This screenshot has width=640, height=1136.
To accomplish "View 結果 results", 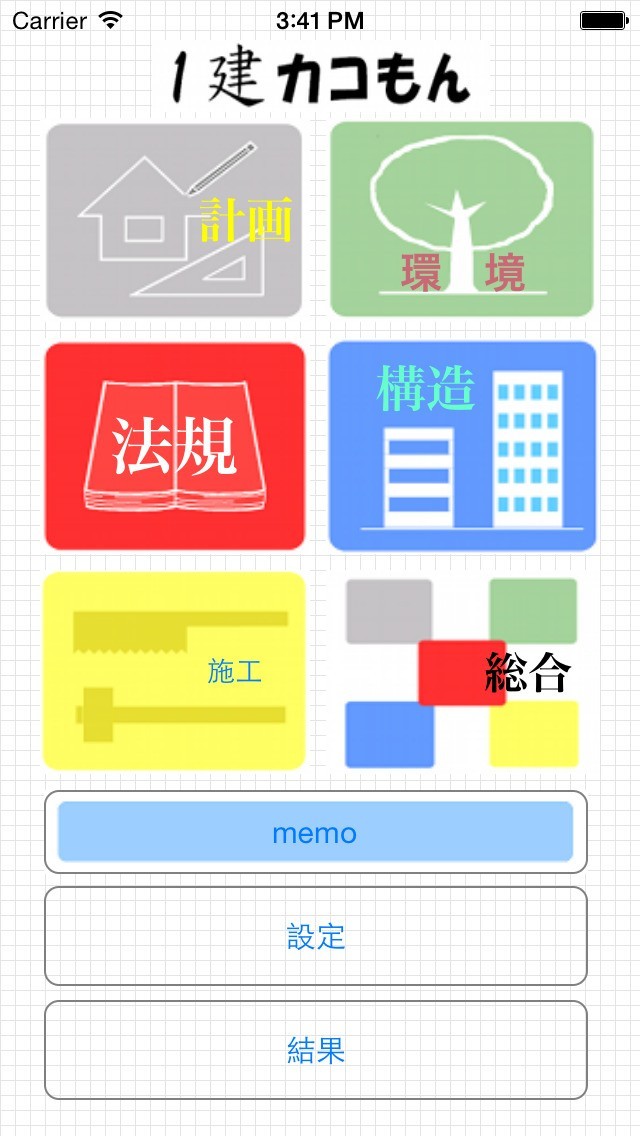I will coord(315,1050).
